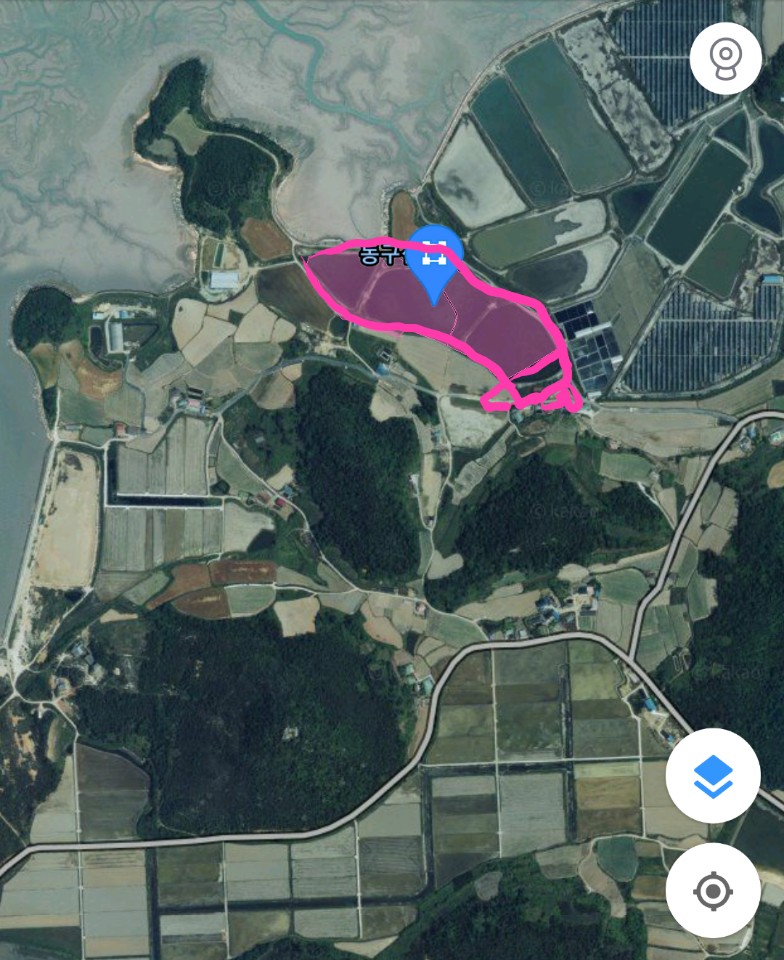Viewport: 784px width, 960px height.
Task: Open the road view camera button
Action: point(725,58)
